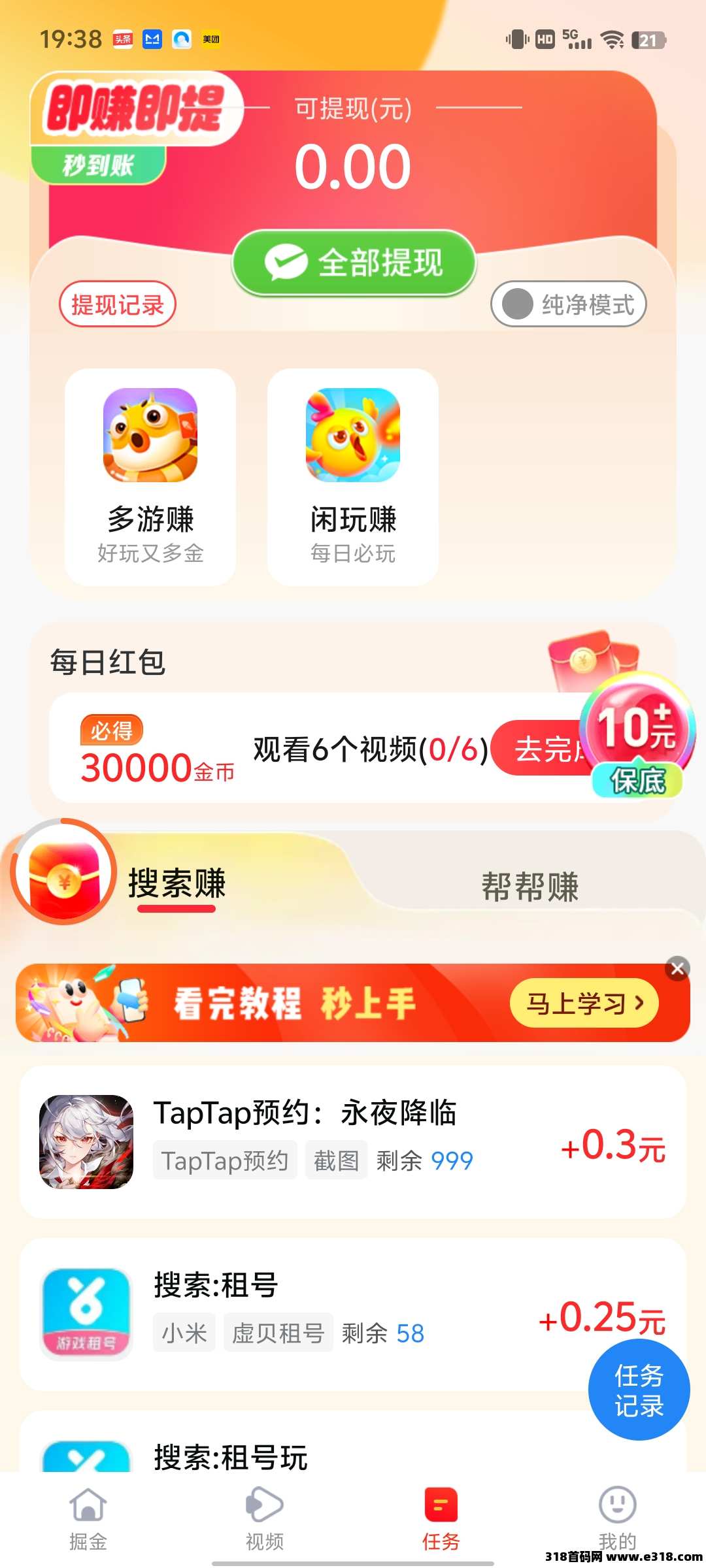Switch to the 帮帮赚 tab
The height and width of the screenshot is (1568, 706).
coord(529,887)
